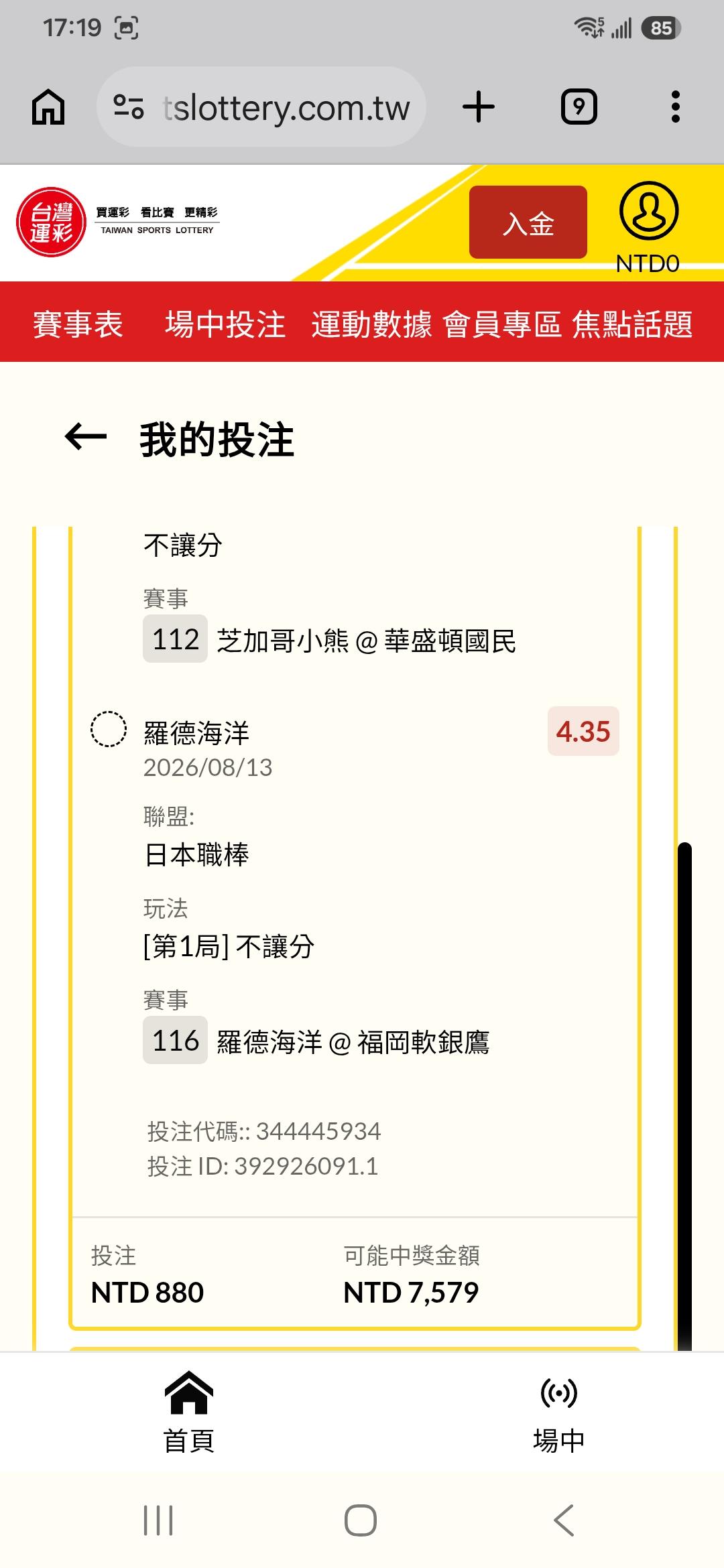Open 焦點話題 section
724x1568 pixels.
click(x=632, y=324)
